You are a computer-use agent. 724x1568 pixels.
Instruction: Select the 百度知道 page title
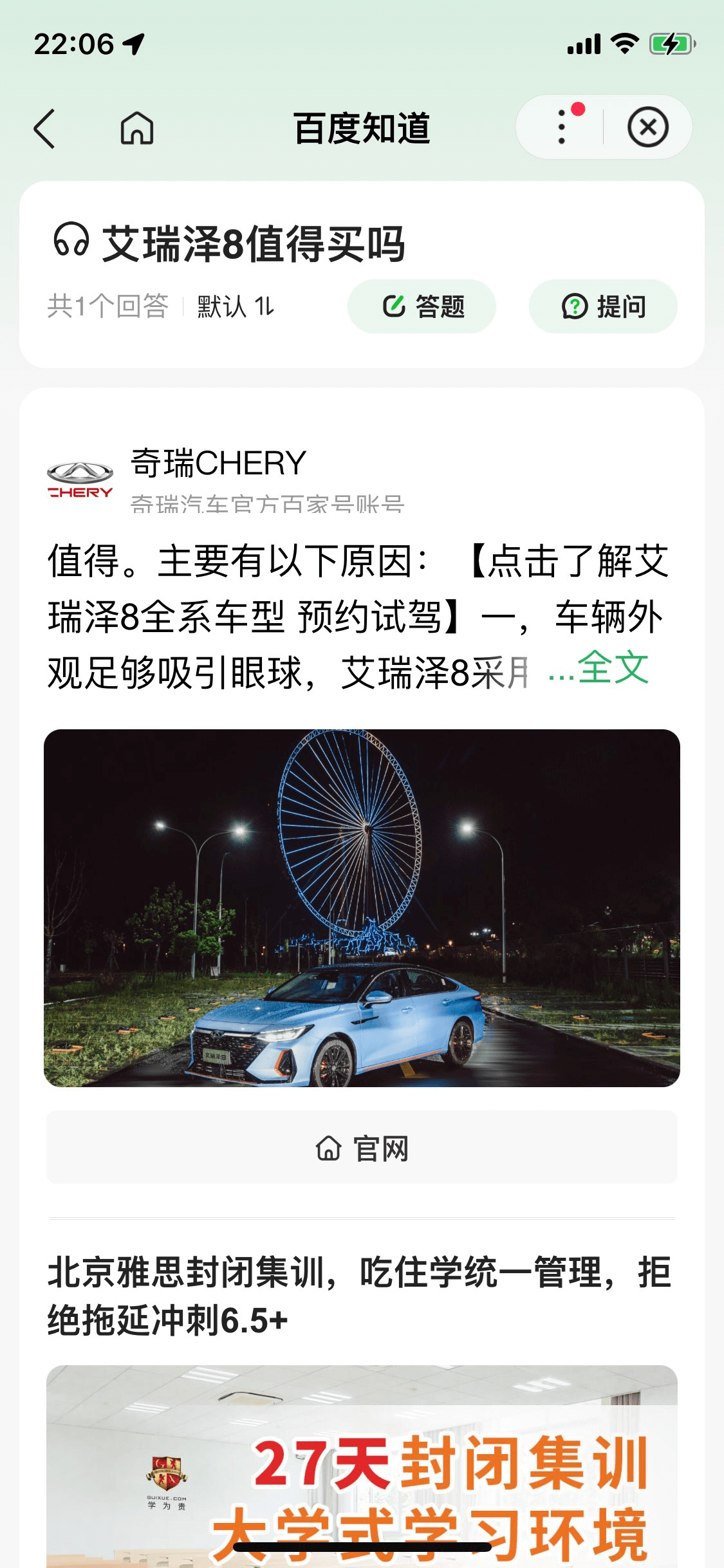[362, 127]
